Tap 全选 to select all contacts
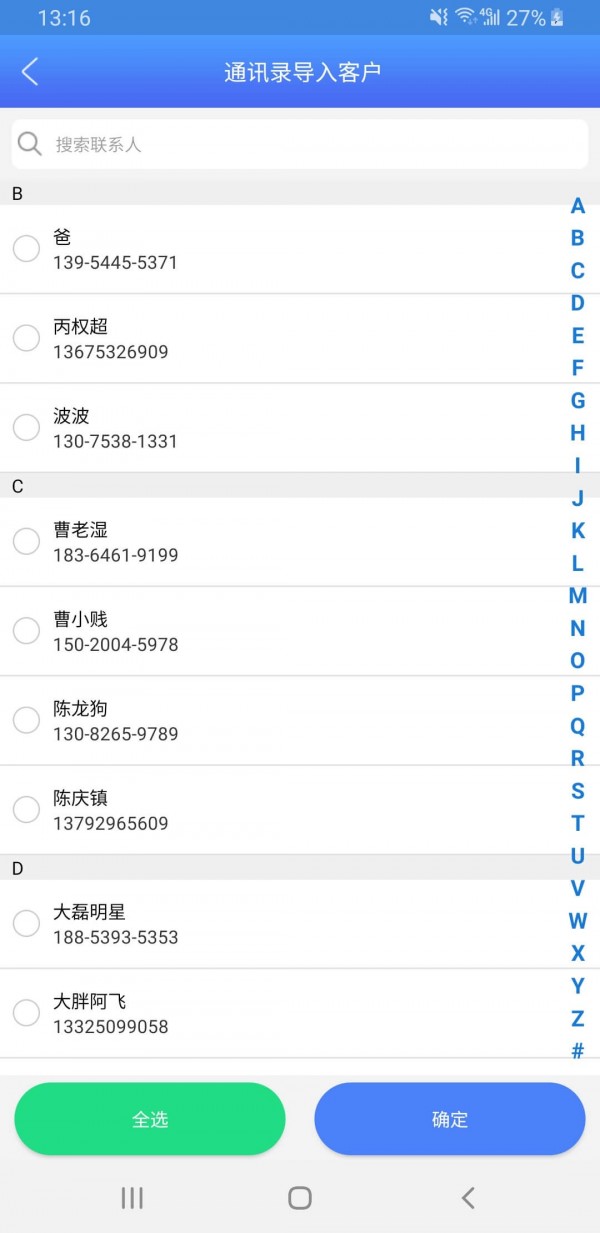Viewport: 600px width, 1233px height. tap(150, 1119)
